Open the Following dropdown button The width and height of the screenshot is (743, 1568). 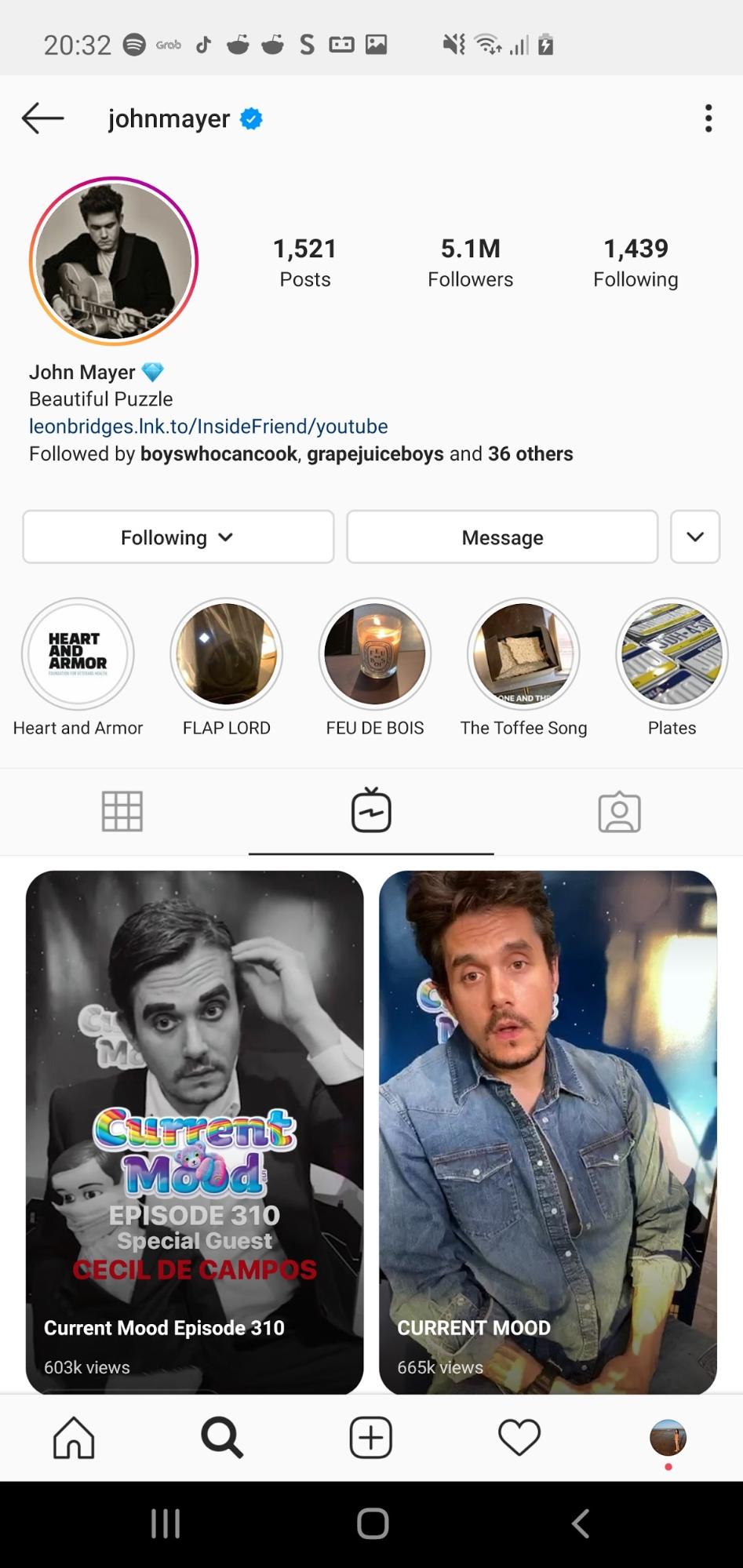click(x=178, y=537)
